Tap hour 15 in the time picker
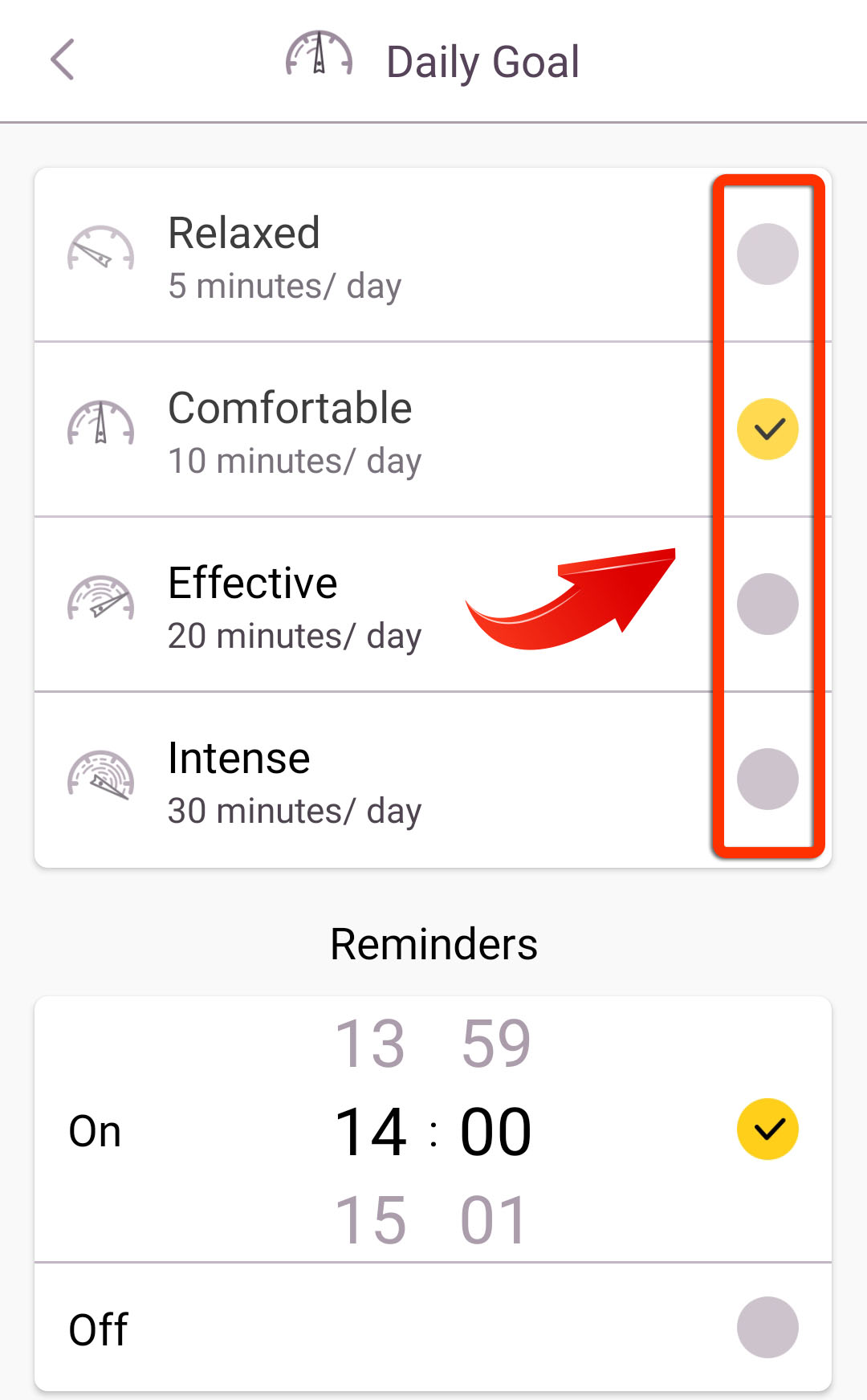 click(x=370, y=1220)
